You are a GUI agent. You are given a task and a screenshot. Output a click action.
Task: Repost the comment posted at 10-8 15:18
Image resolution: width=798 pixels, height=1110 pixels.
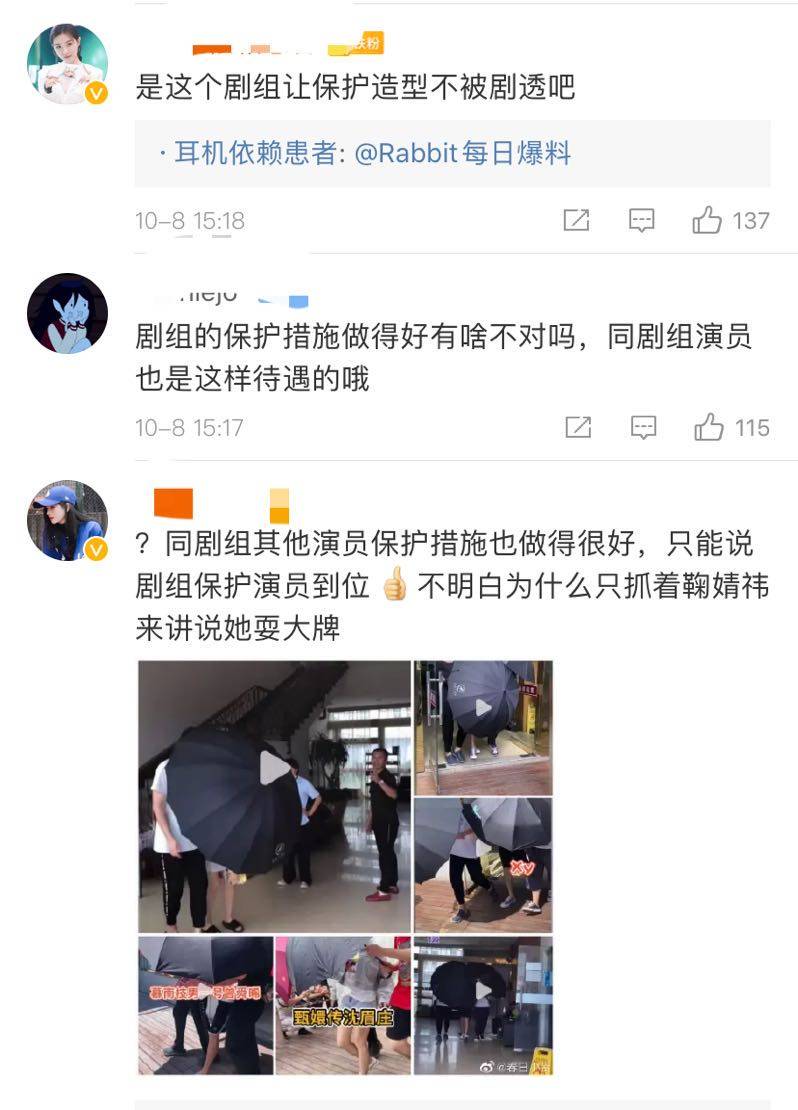[576, 220]
